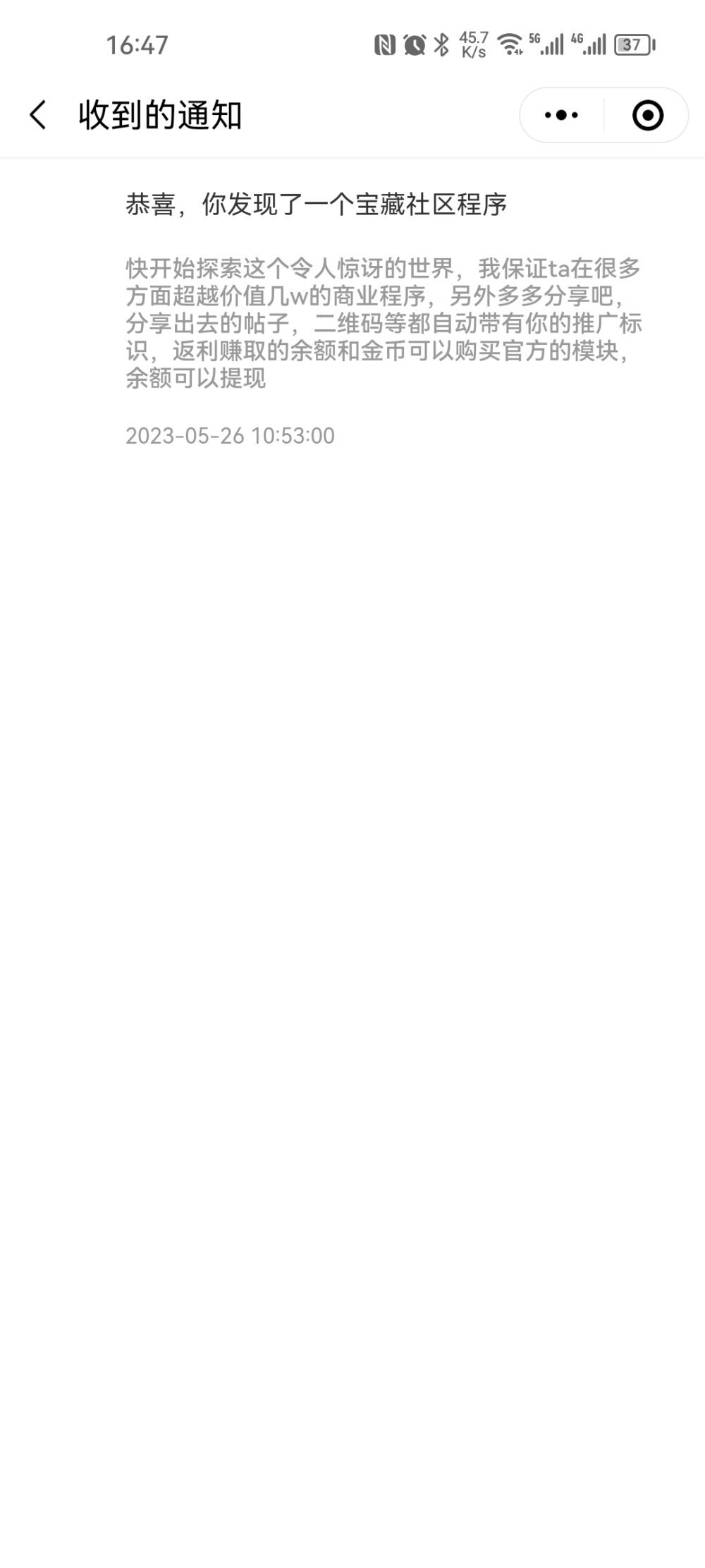705x1568 pixels.
Task: Open the 恭喜，你发现了一个宝藏社区程序 notification
Action: pos(316,205)
